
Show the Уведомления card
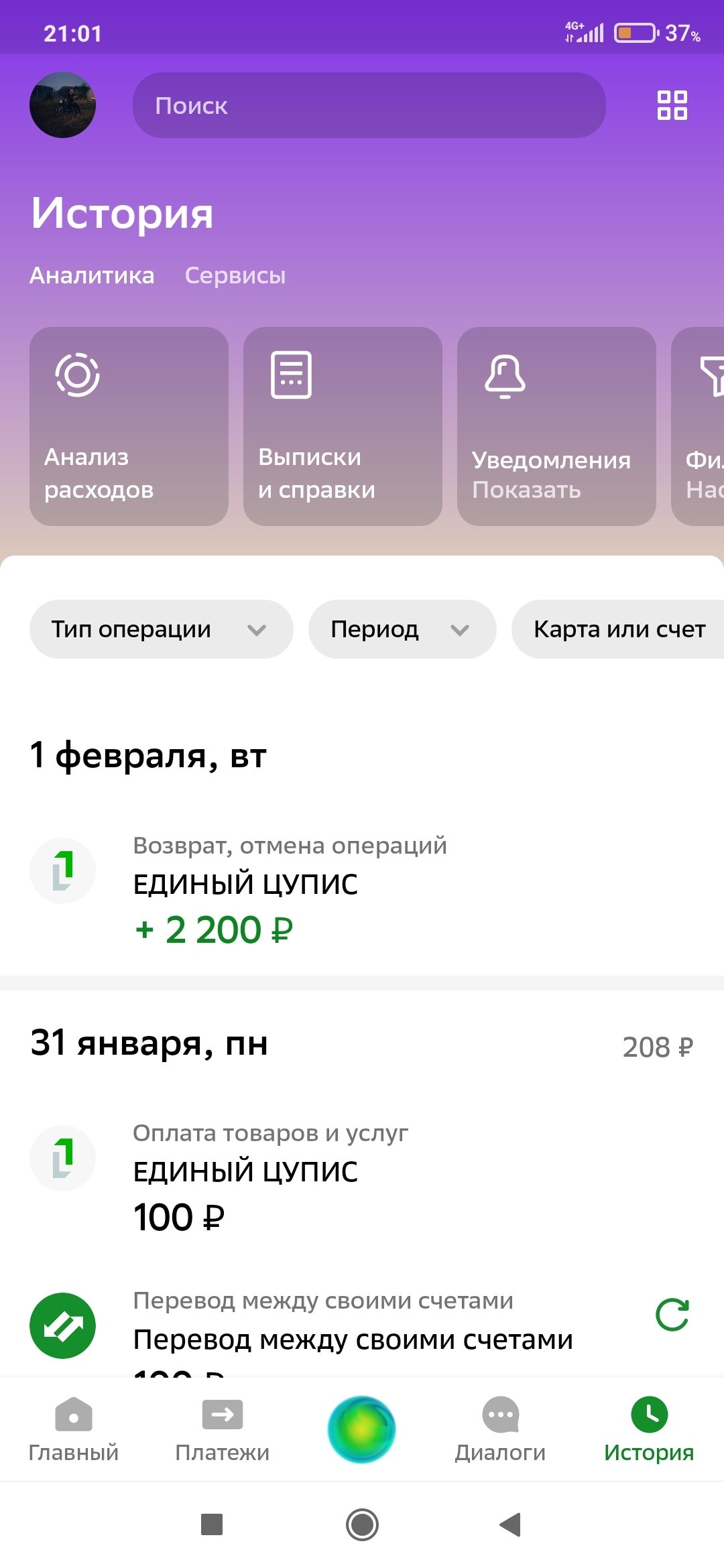(556, 426)
